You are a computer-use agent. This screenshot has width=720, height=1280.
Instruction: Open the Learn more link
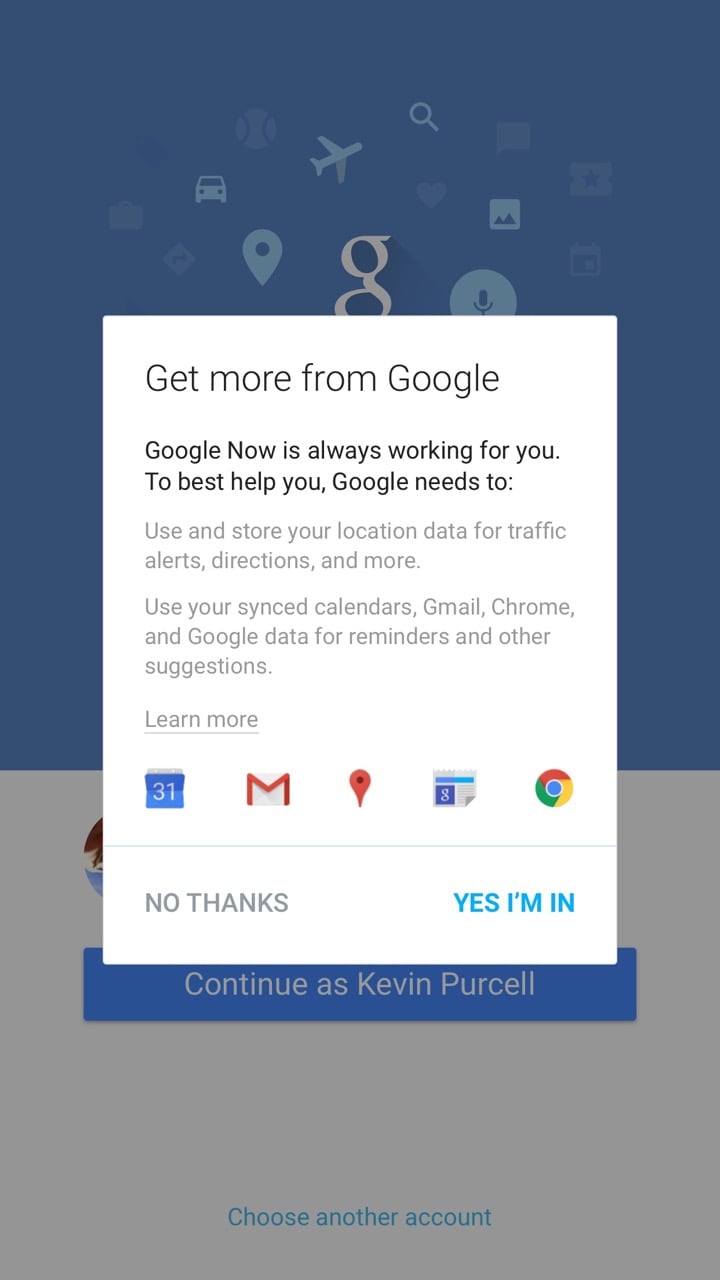pos(201,719)
